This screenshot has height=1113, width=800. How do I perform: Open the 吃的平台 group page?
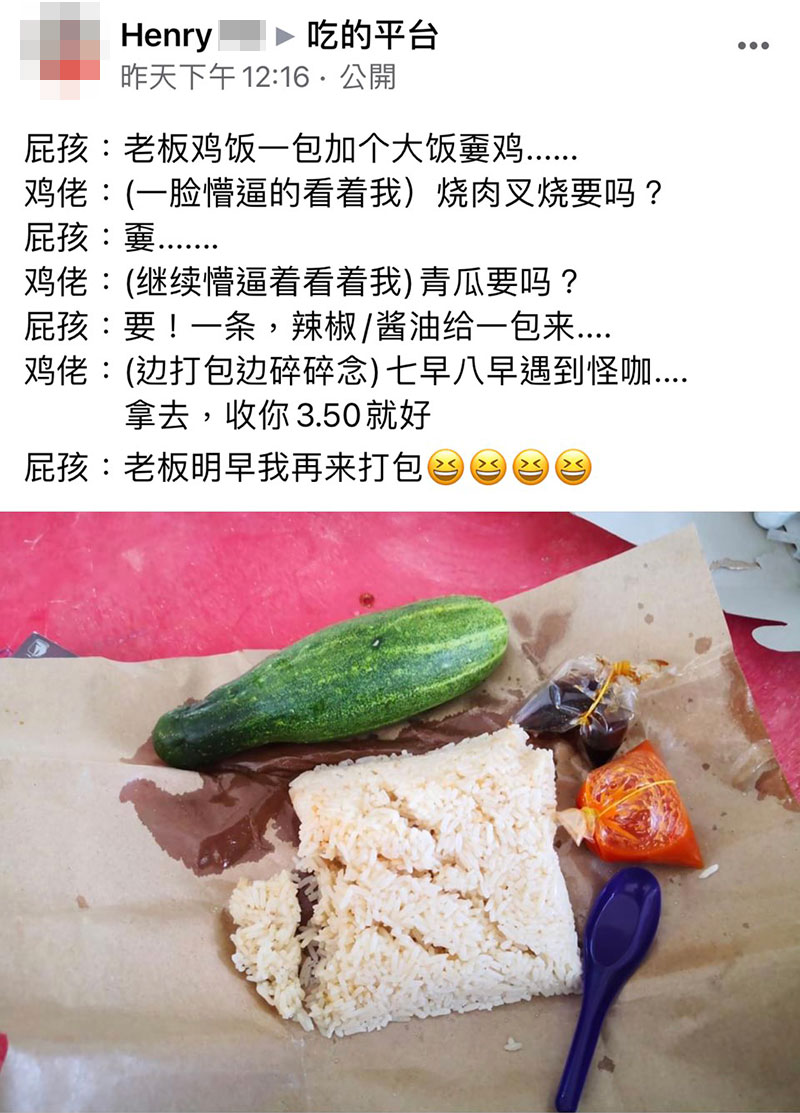click(x=372, y=37)
